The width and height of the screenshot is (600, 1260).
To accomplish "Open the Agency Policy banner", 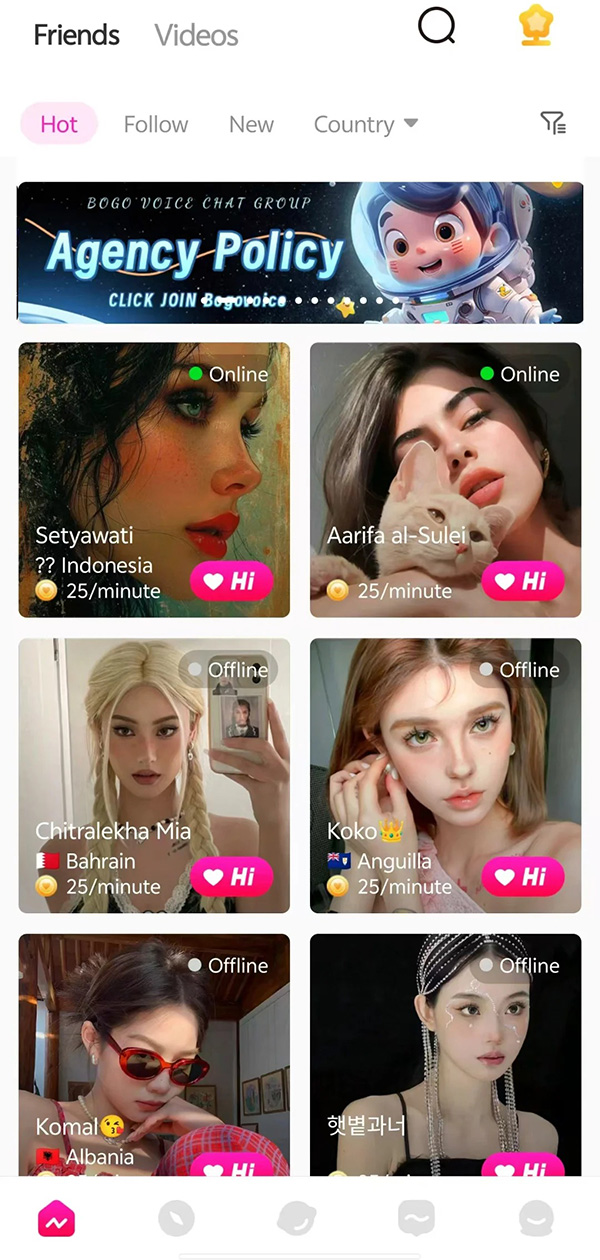I will pyautogui.click(x=300, y=252).
